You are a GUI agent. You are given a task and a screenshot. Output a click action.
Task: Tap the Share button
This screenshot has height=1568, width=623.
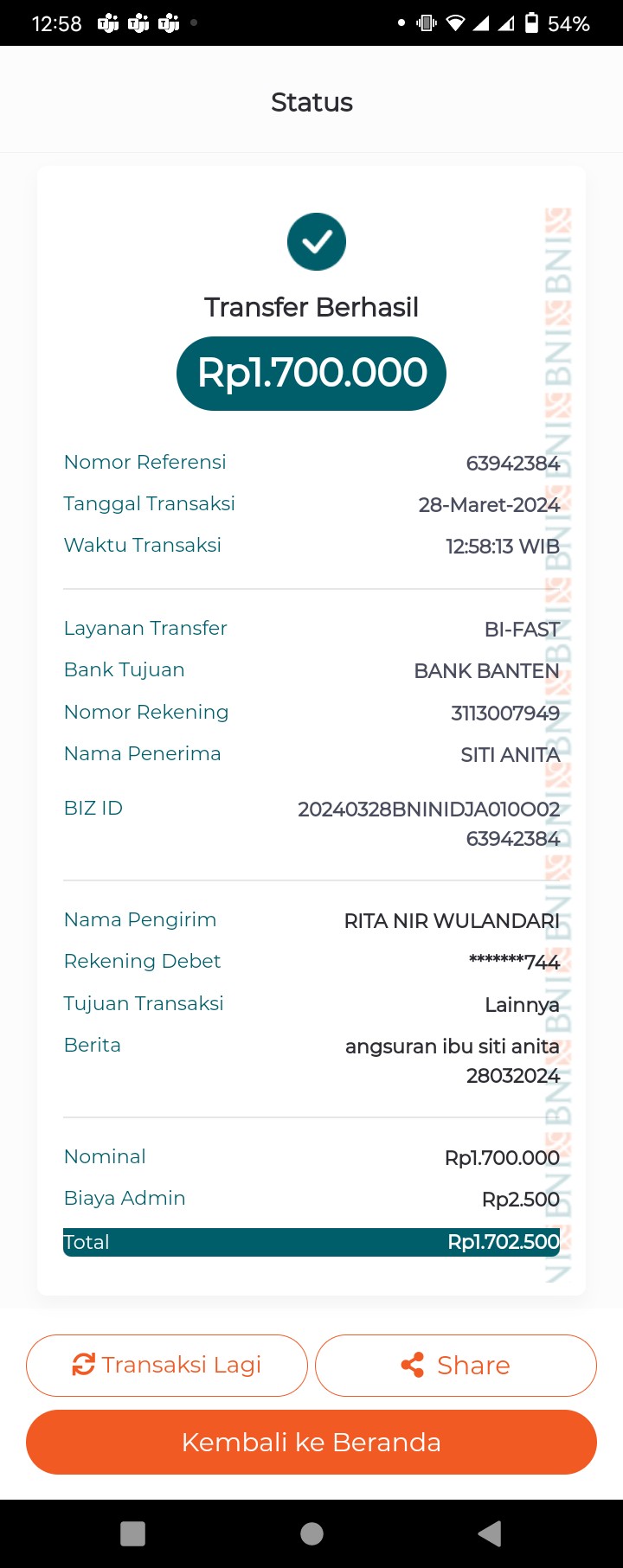pyautogui.click(x=456, y=1365)
